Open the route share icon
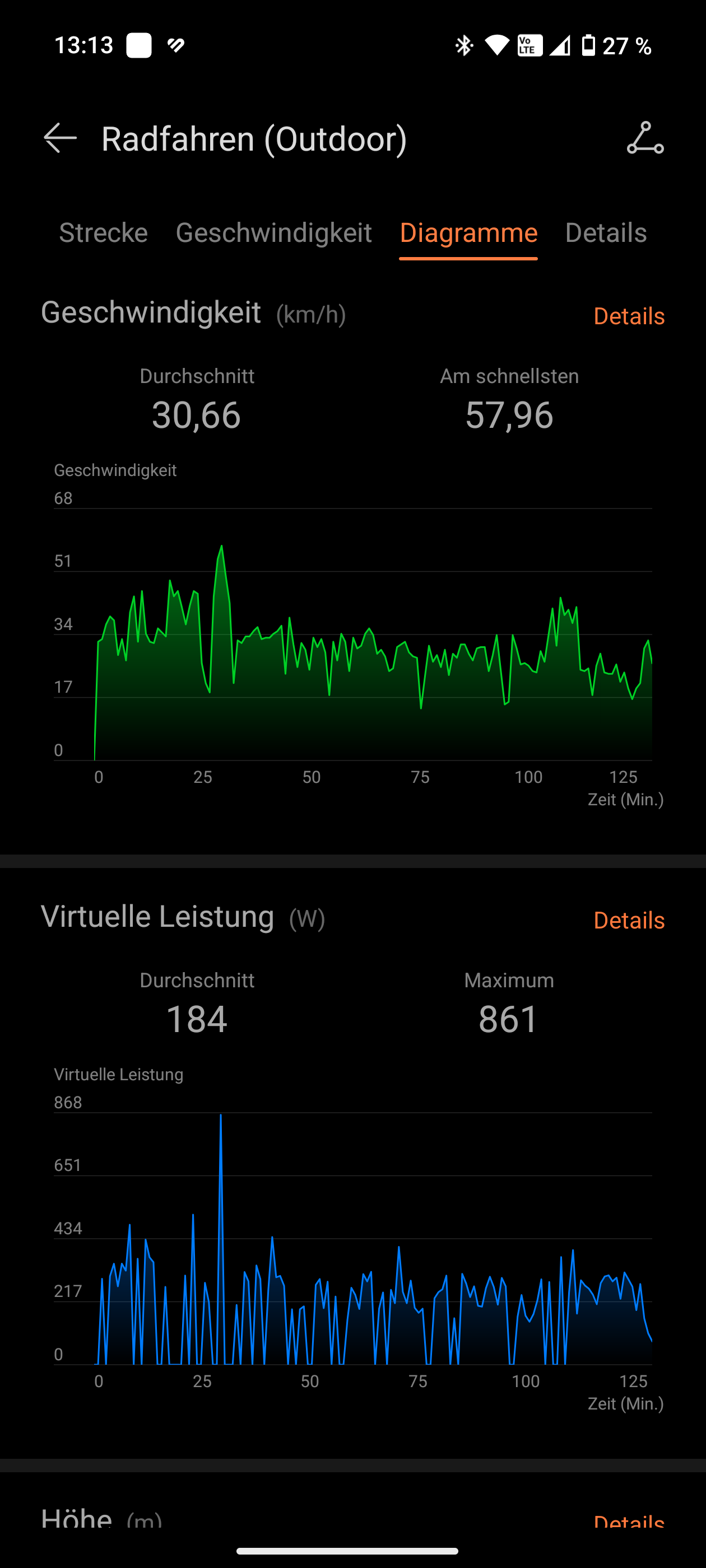This screenshot has width=706, height=1568. pos(645,138)
